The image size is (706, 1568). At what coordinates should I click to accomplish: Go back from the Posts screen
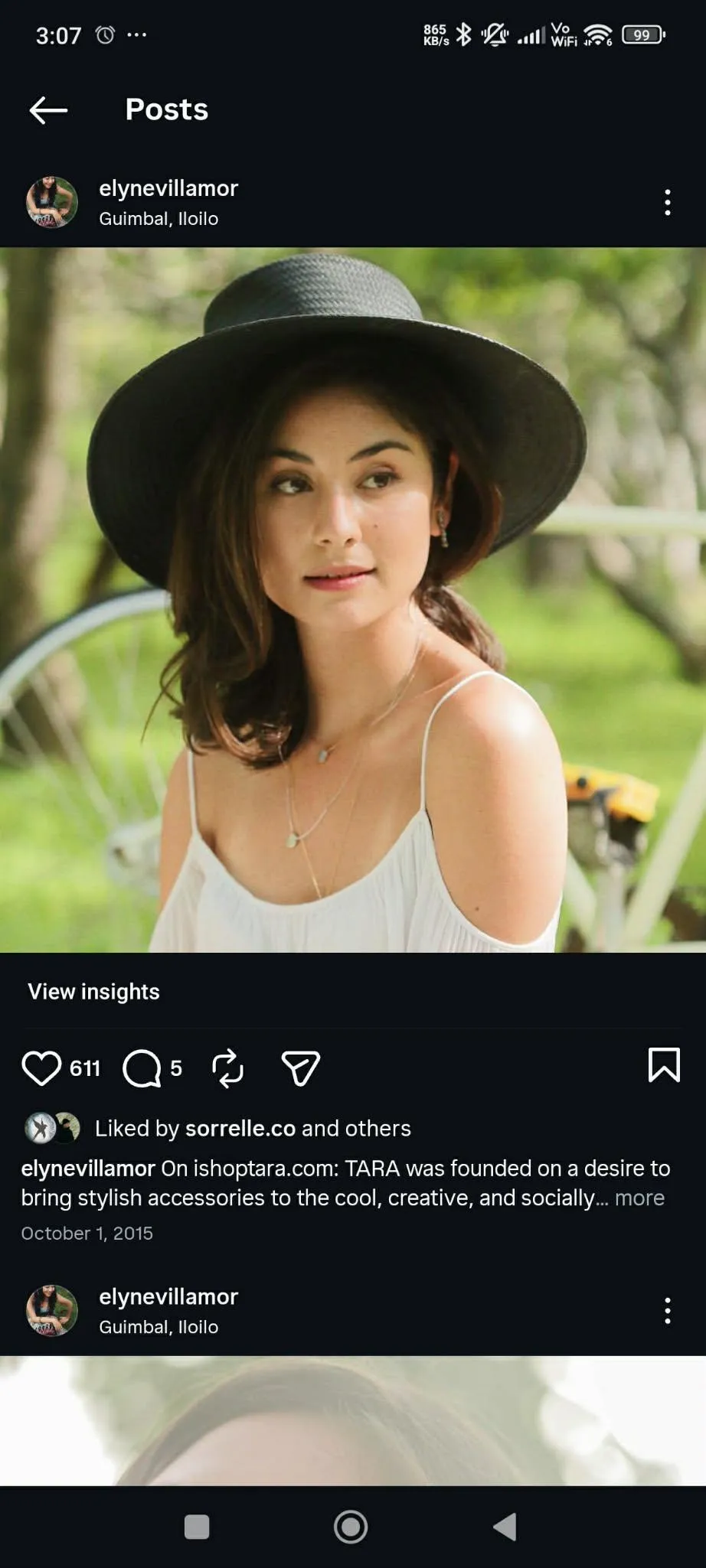point(48,110)
